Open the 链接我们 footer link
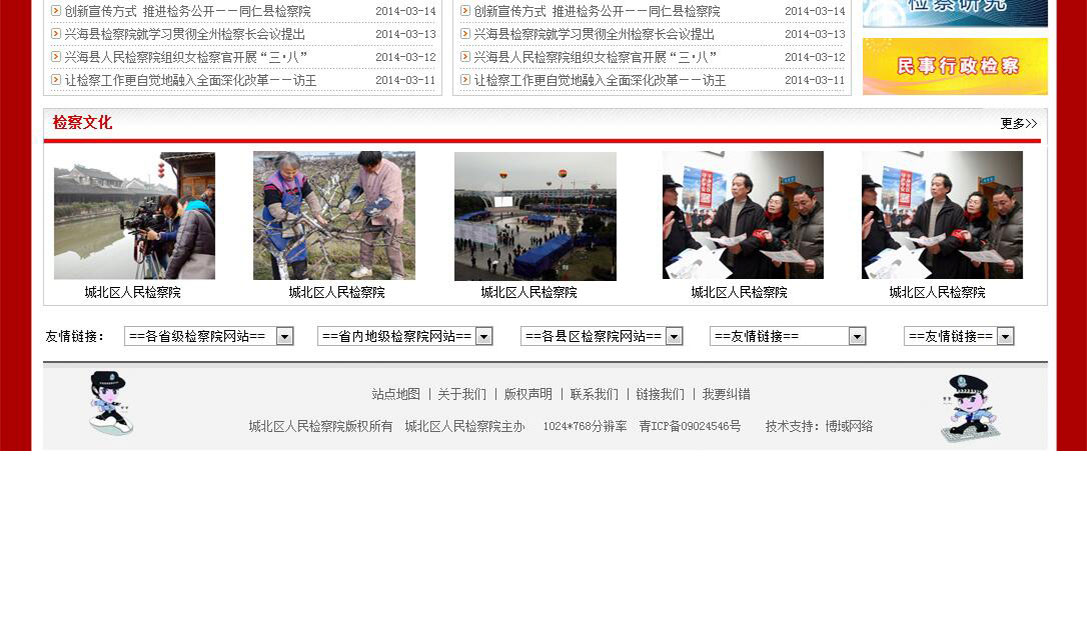1087x623 pixels. 660,395
